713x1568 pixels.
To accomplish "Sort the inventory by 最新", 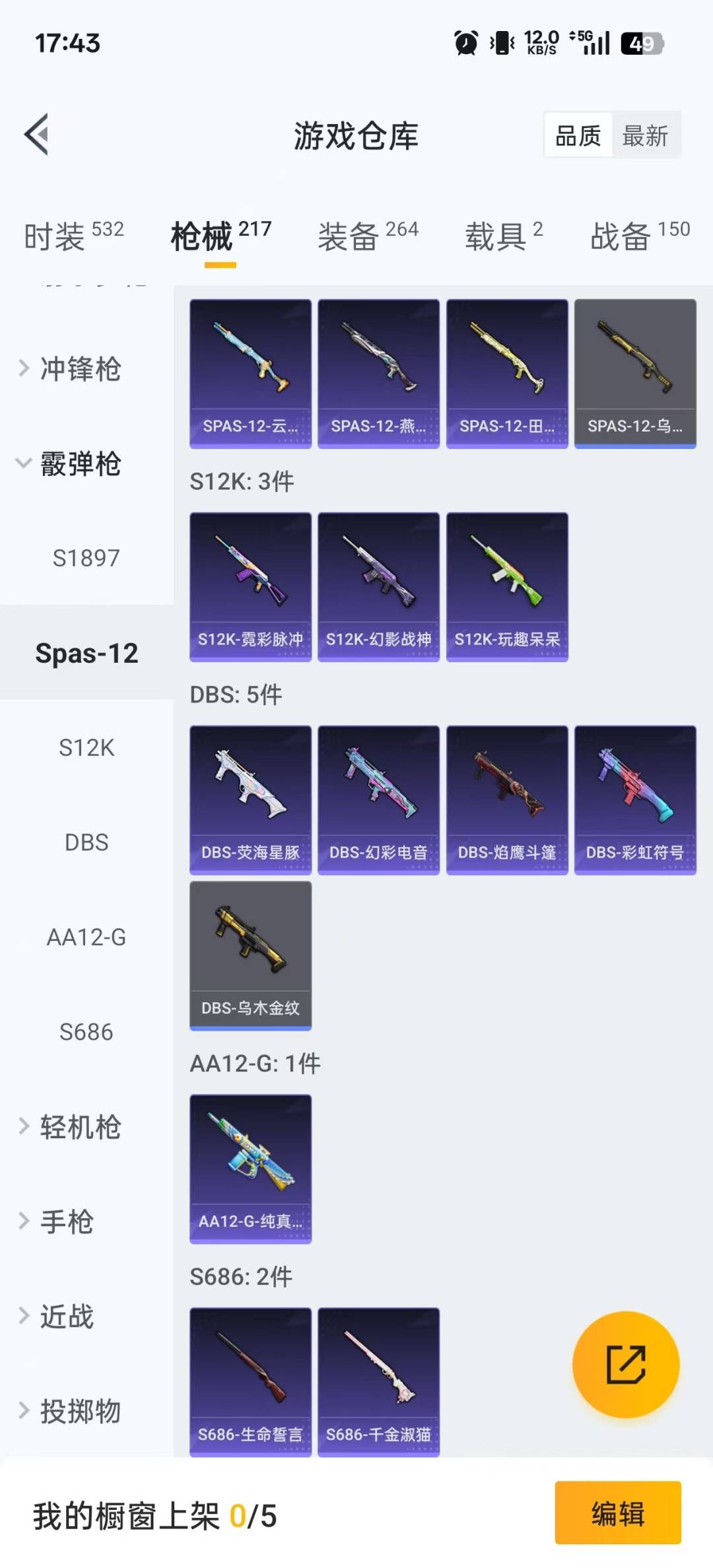I will coord(645,136).
